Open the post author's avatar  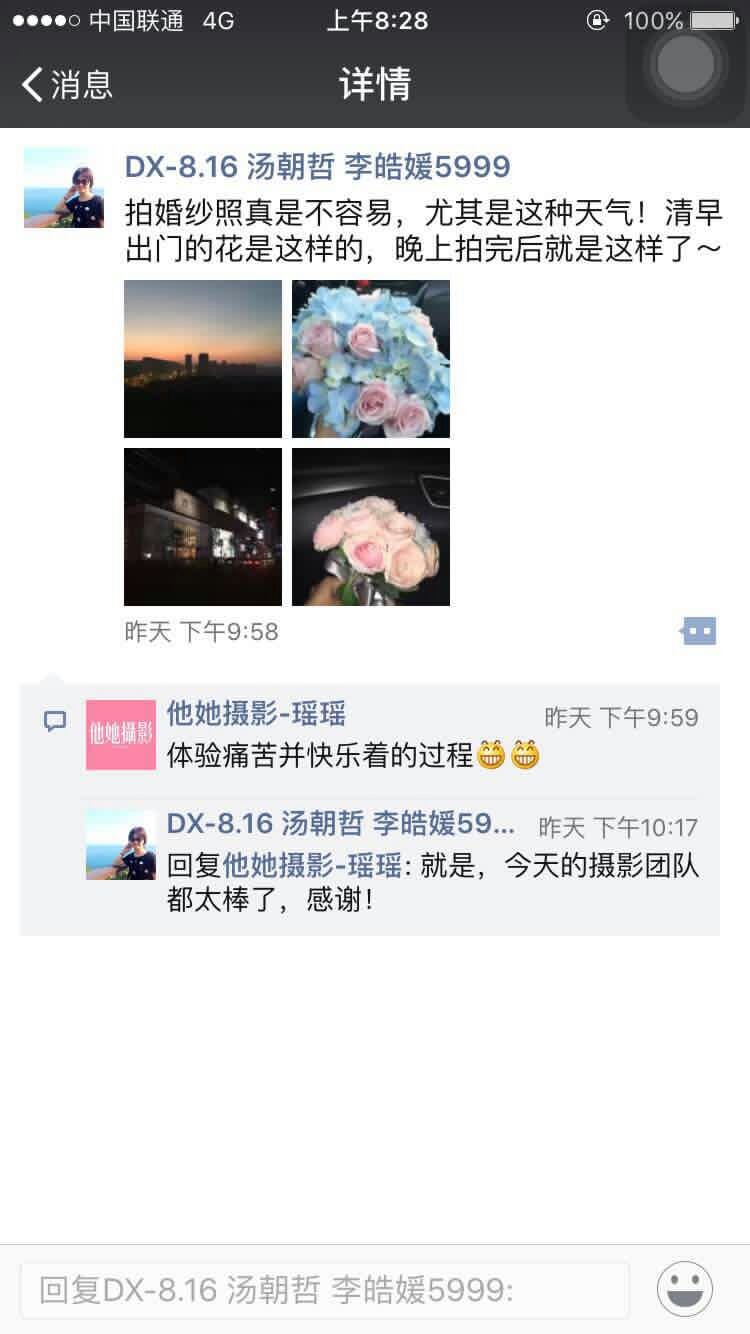(64, 188)
